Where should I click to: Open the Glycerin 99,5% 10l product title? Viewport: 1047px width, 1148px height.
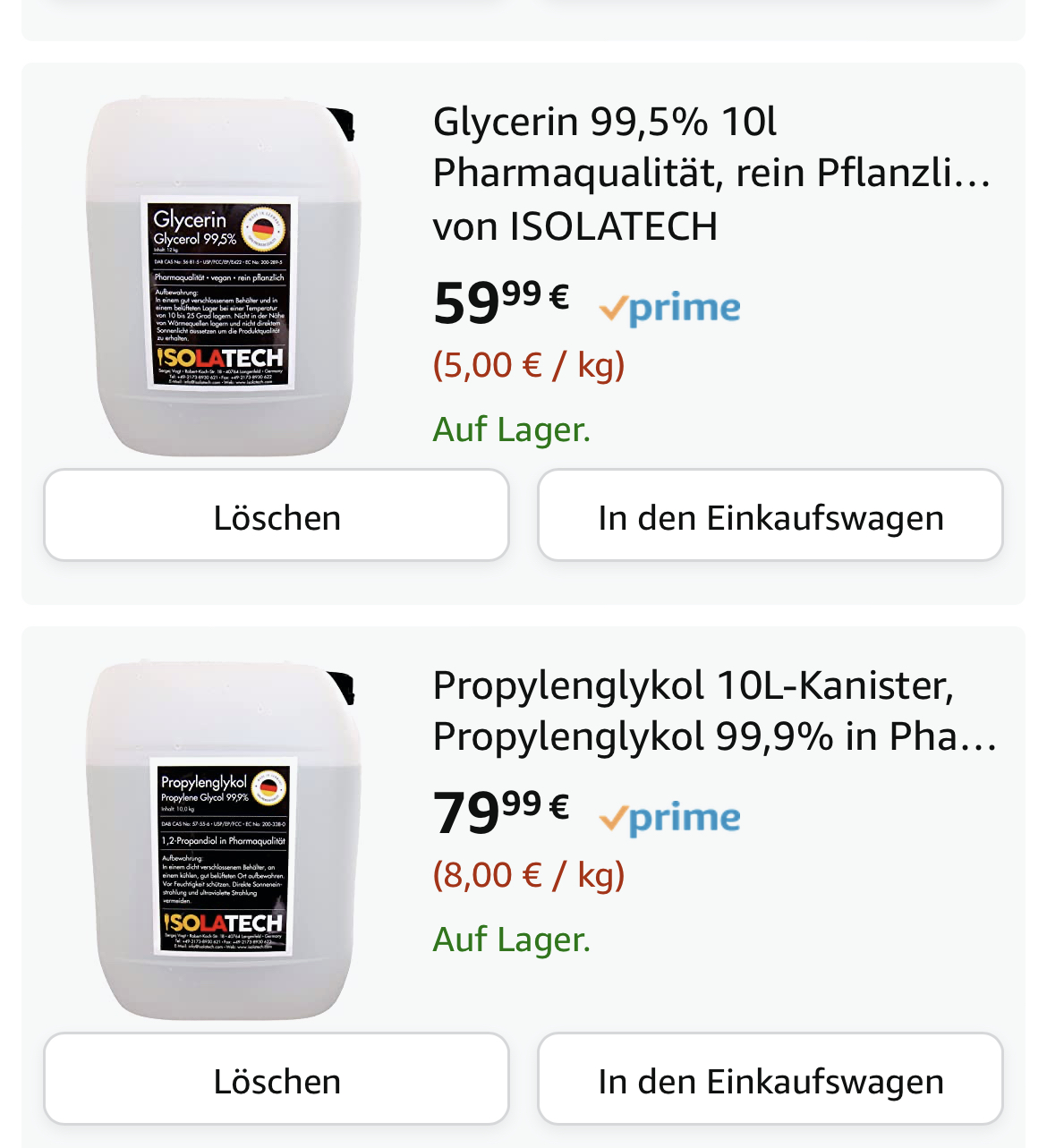pos(711,173)
